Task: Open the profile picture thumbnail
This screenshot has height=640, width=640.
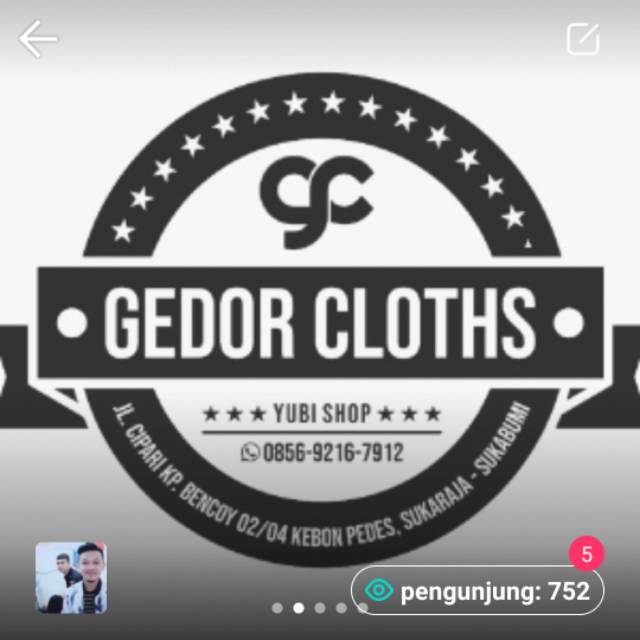Action: (x=71, y=577)
